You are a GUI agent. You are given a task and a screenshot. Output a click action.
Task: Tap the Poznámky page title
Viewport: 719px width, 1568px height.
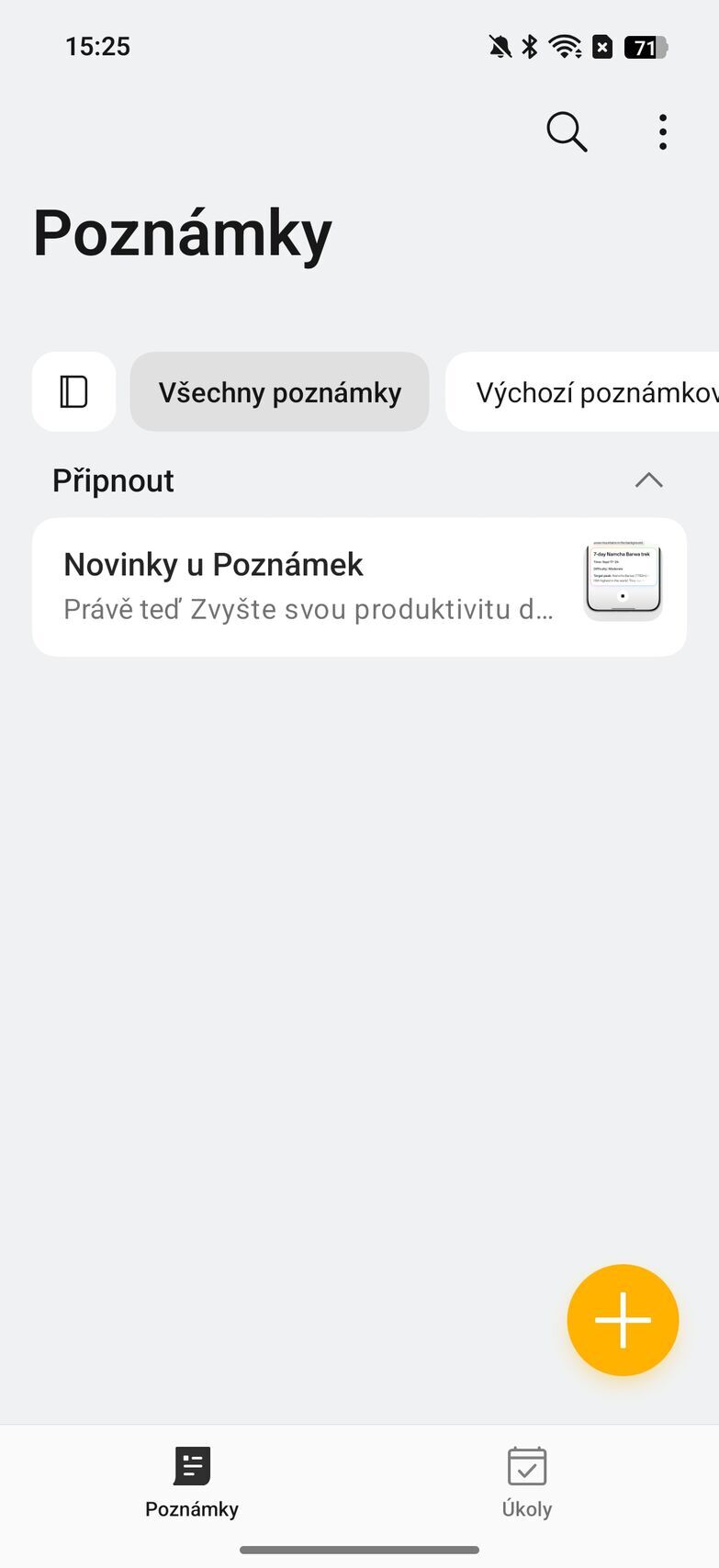pos(182,231)
